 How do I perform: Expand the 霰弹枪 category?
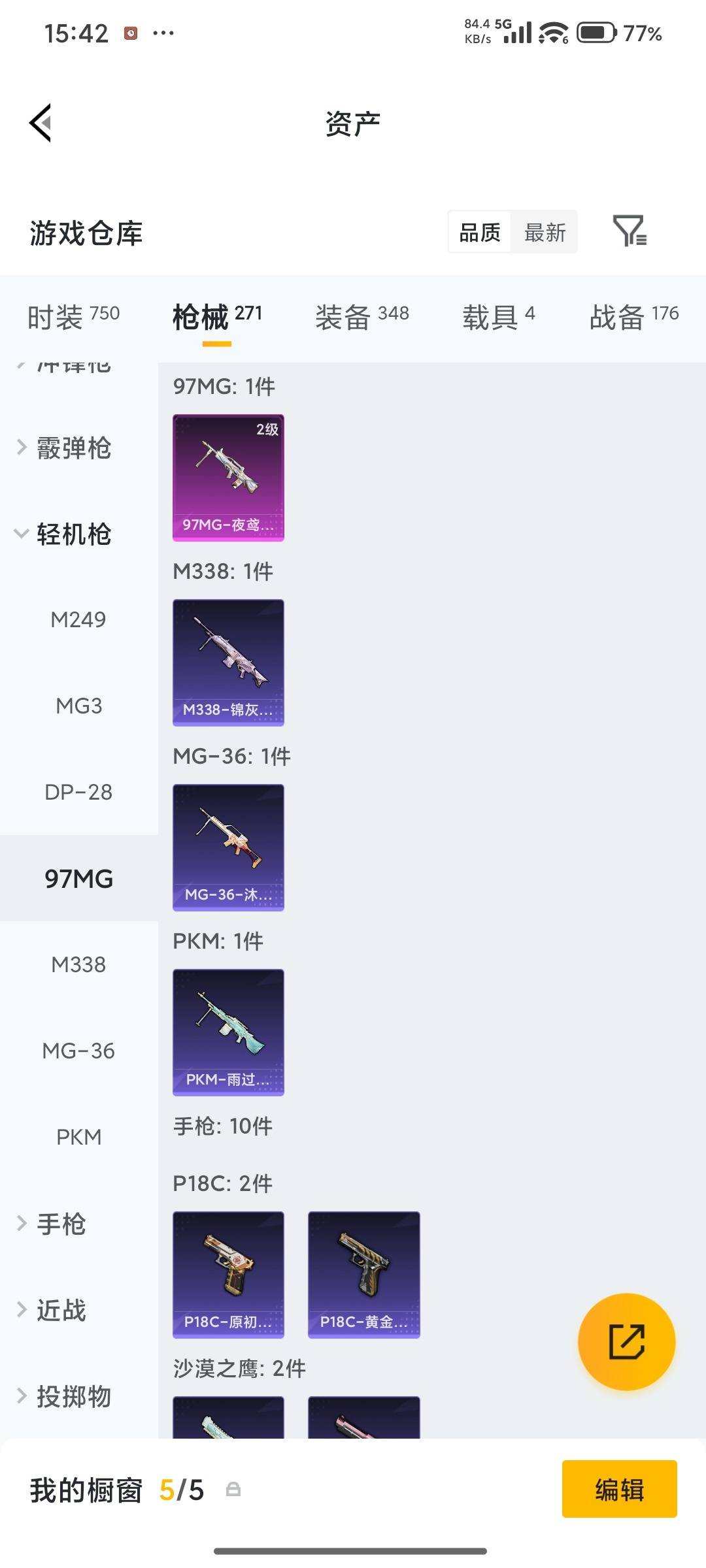click(64, 448)
